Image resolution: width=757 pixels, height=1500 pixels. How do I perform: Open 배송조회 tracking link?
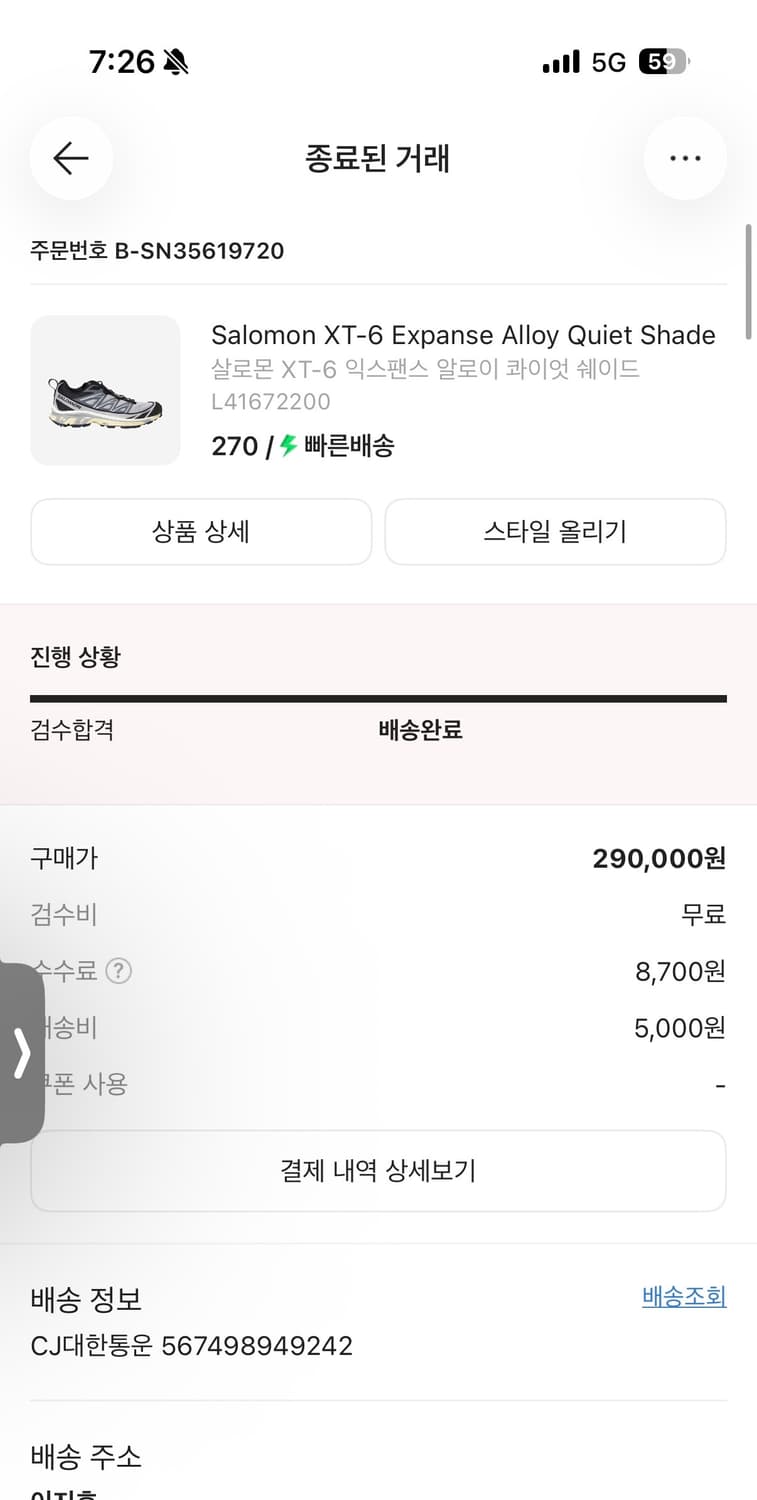pos(684,1297)
